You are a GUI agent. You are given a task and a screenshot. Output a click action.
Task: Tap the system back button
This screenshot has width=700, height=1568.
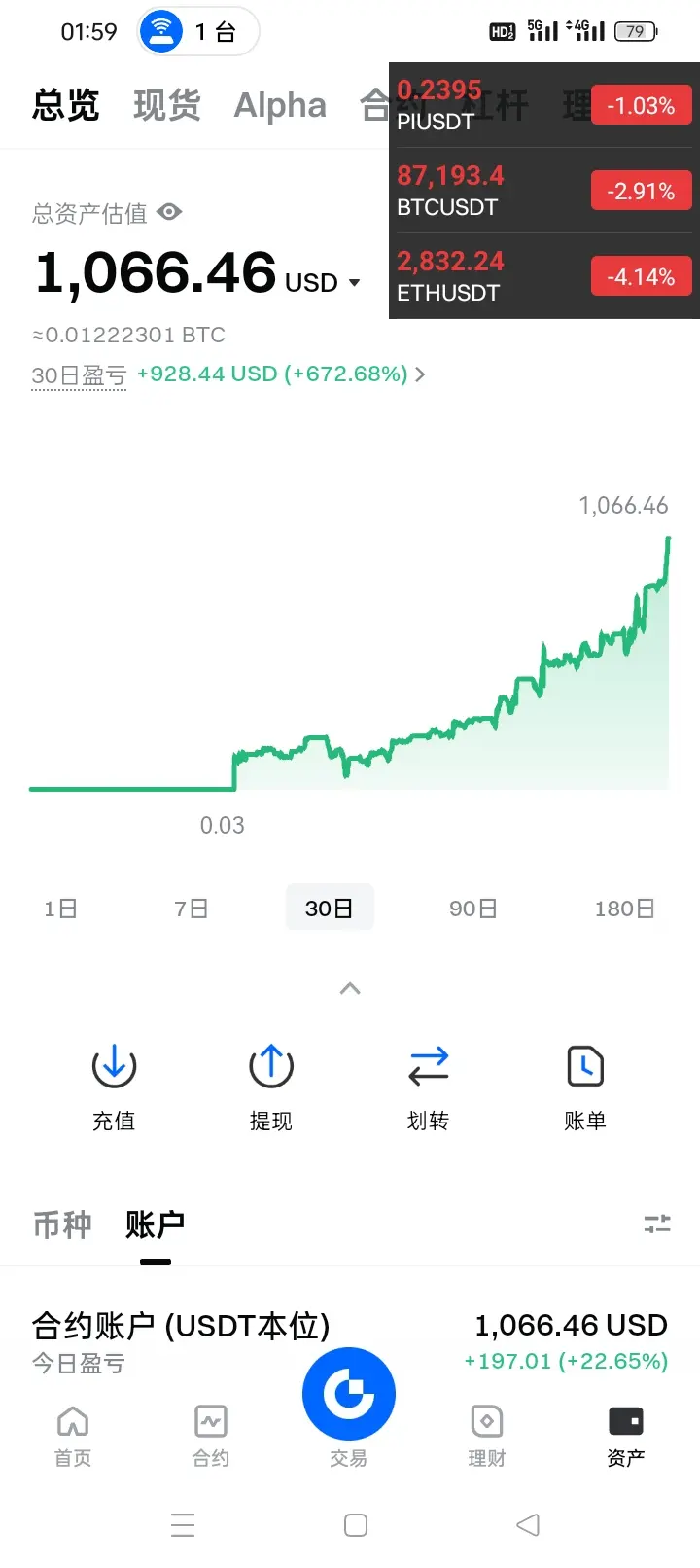click(528, 1524)
